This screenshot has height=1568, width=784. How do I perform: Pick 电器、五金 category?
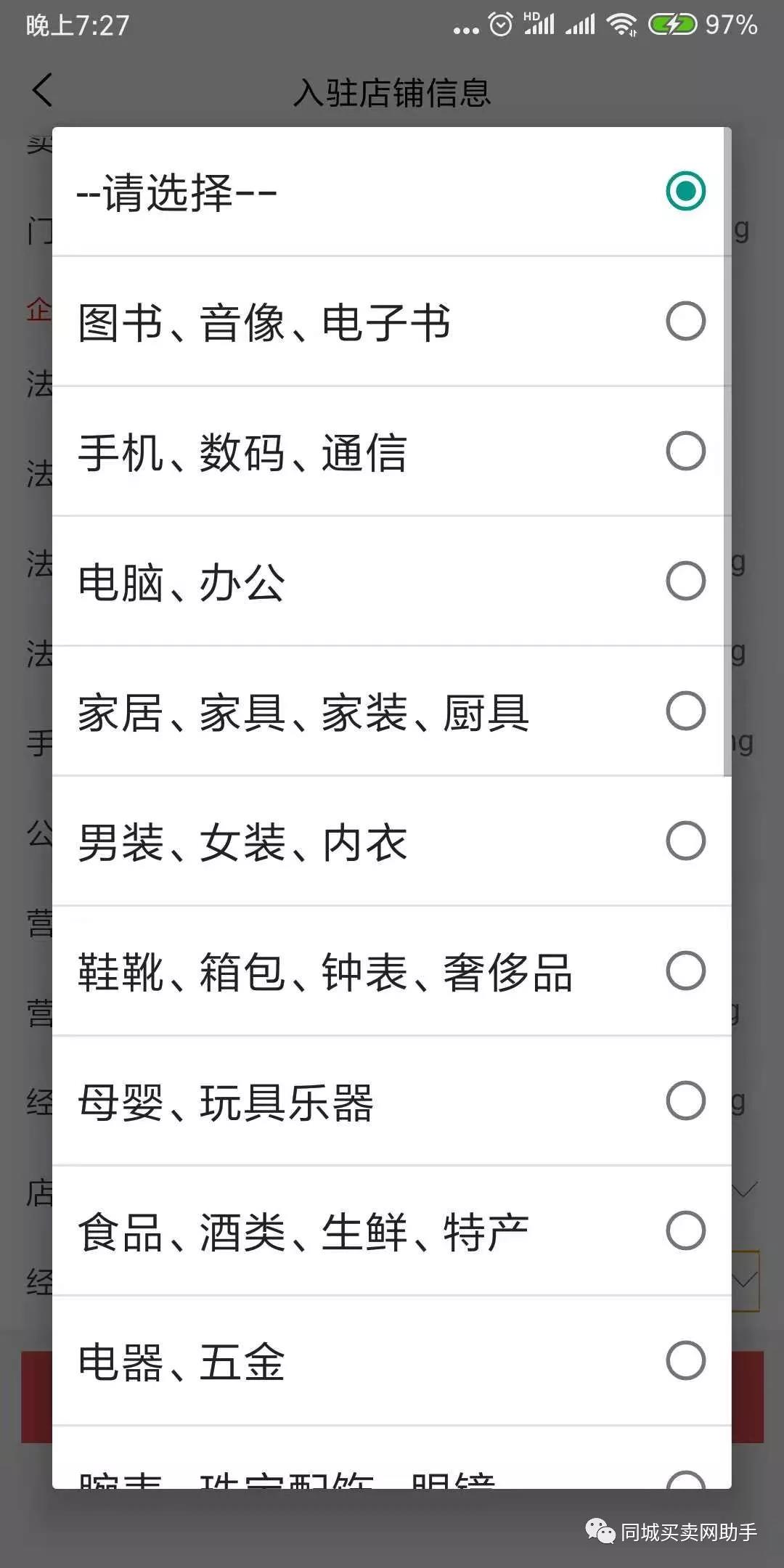(392, 1361)
